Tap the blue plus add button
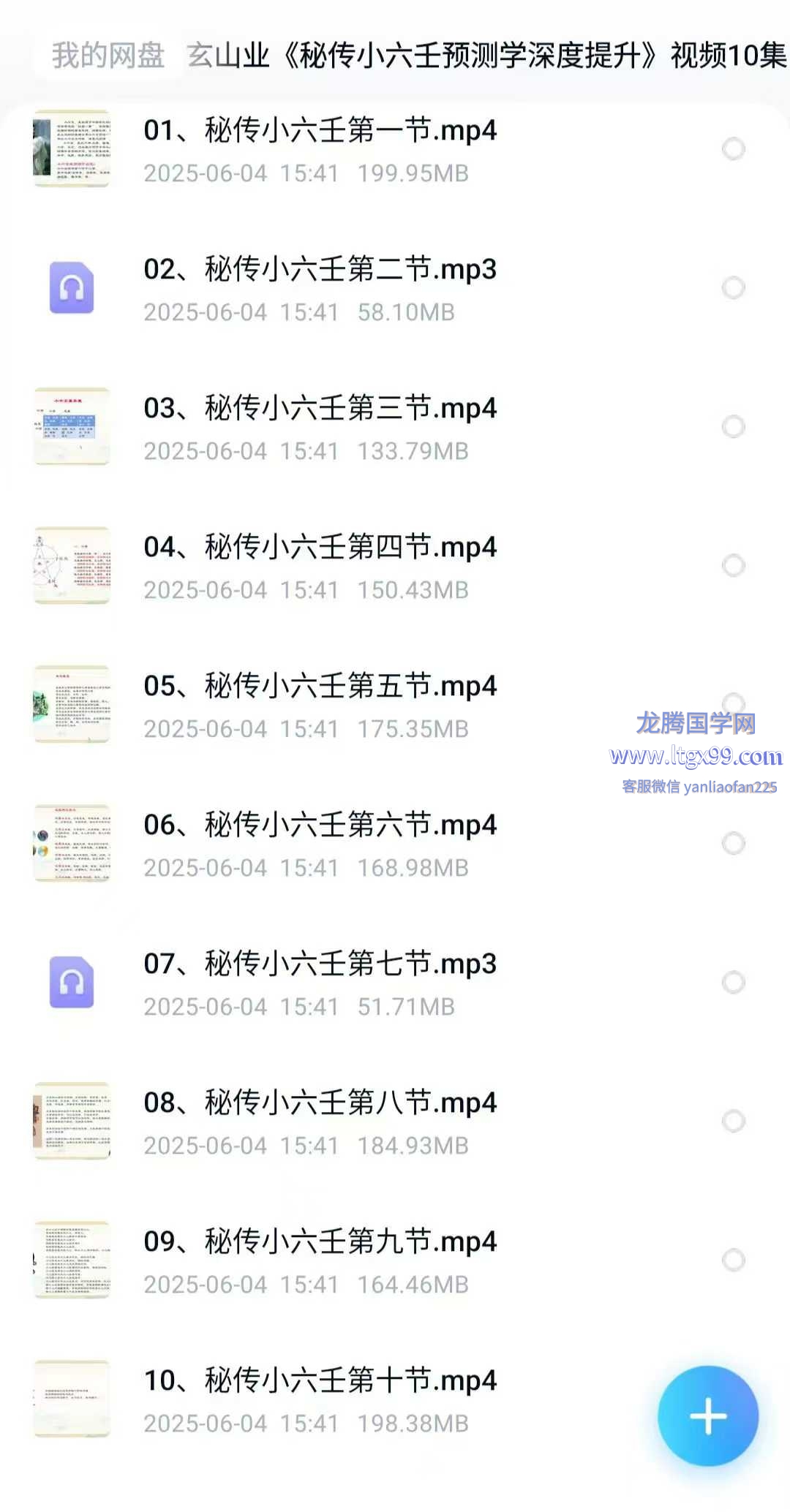This screenshot has width=790, height=1512. (x=707, y=1416)
